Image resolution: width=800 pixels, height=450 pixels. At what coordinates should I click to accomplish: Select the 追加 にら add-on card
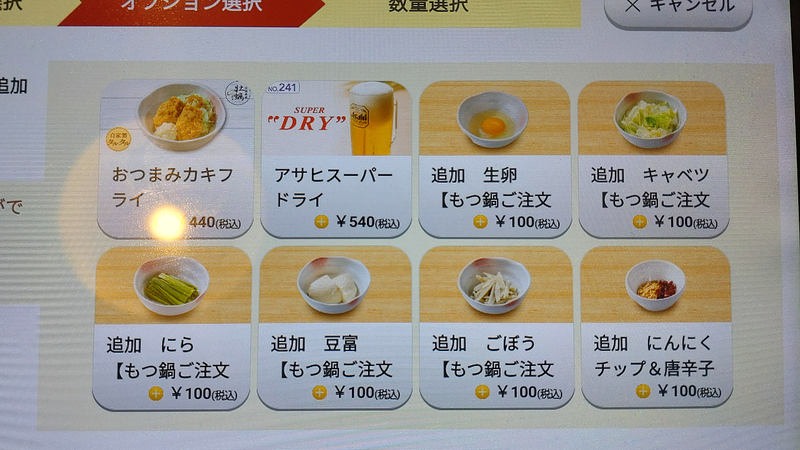click(172, 330)
